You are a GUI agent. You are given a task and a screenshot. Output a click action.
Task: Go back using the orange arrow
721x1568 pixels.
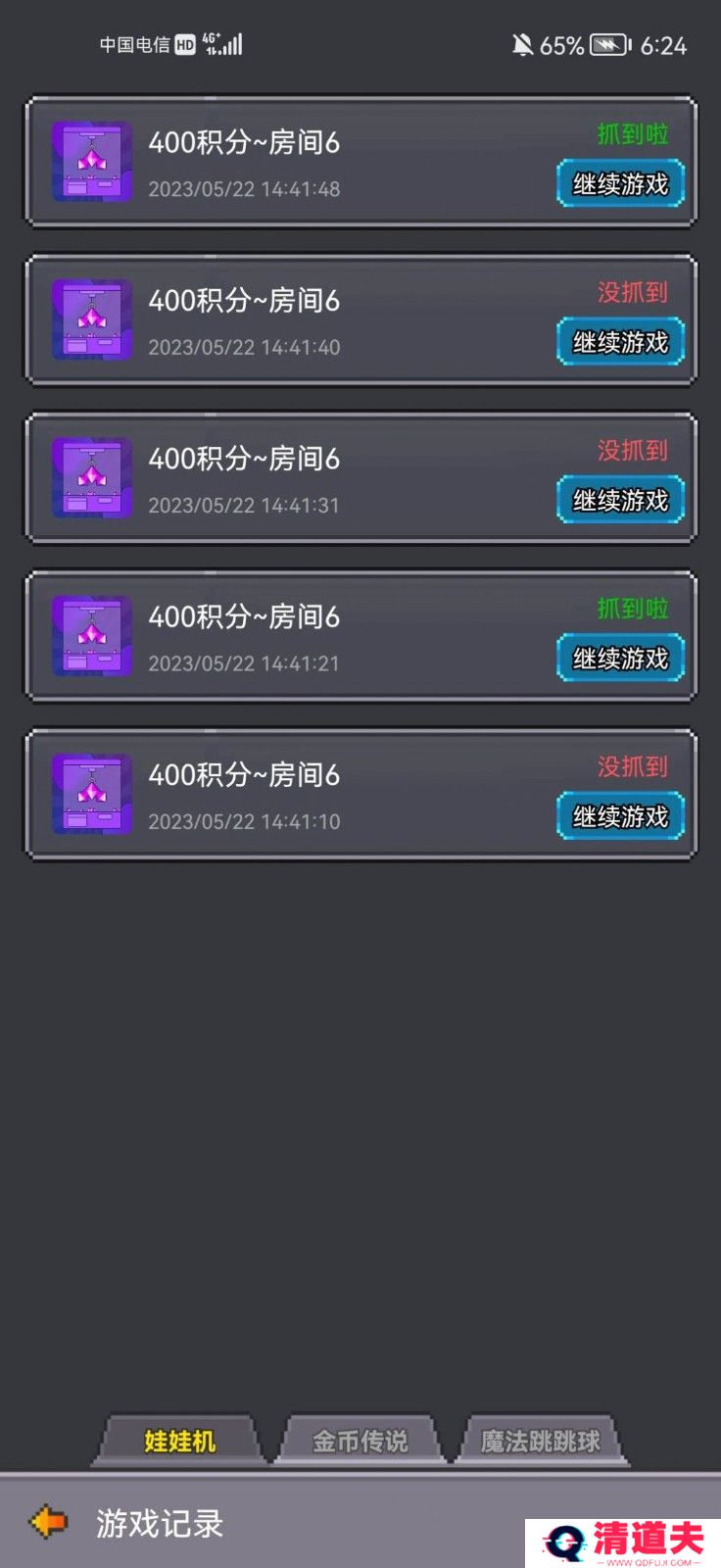coord(49,1522)
